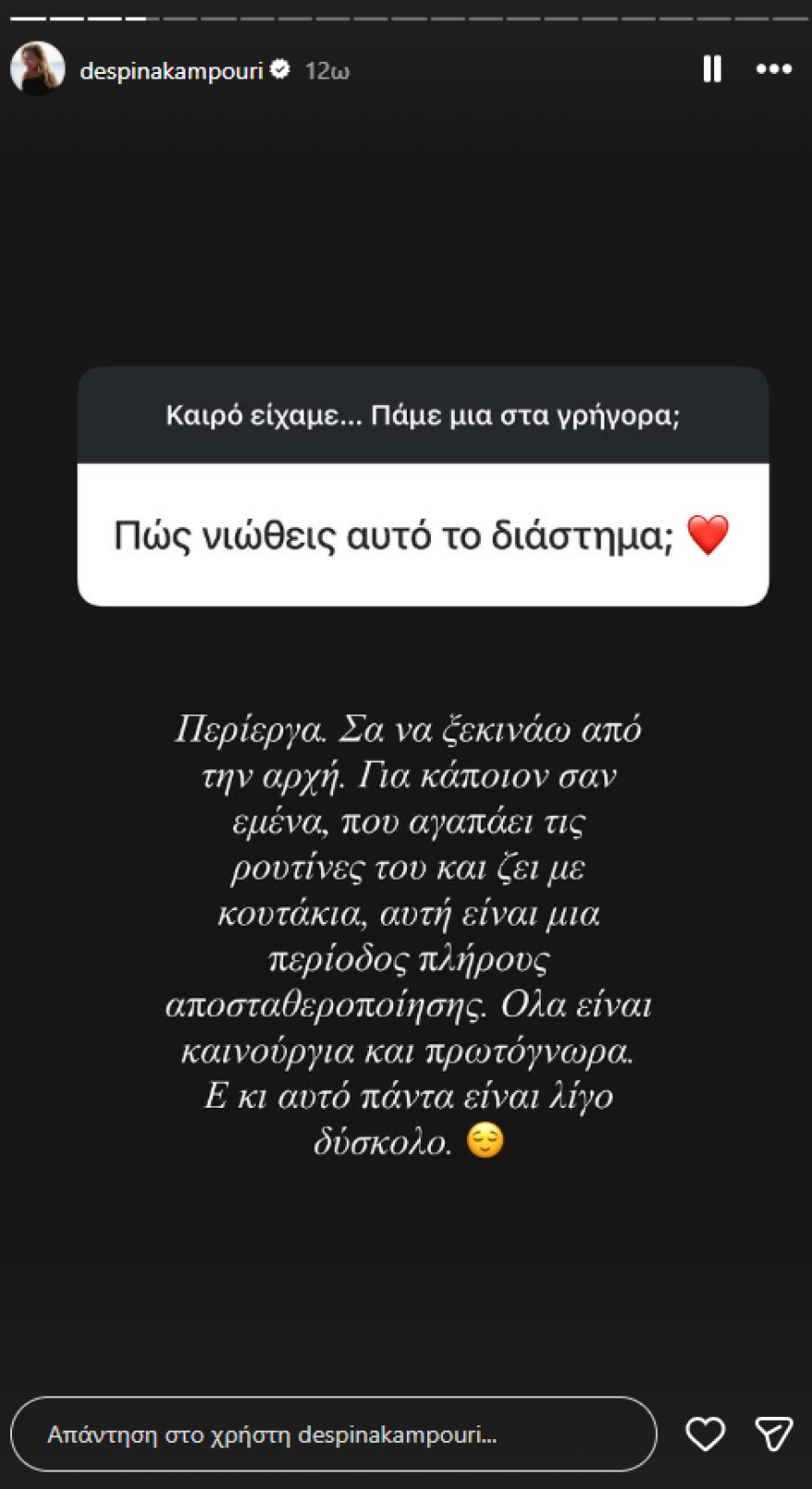Like the story with the heart icon

tap(706, 1435)
